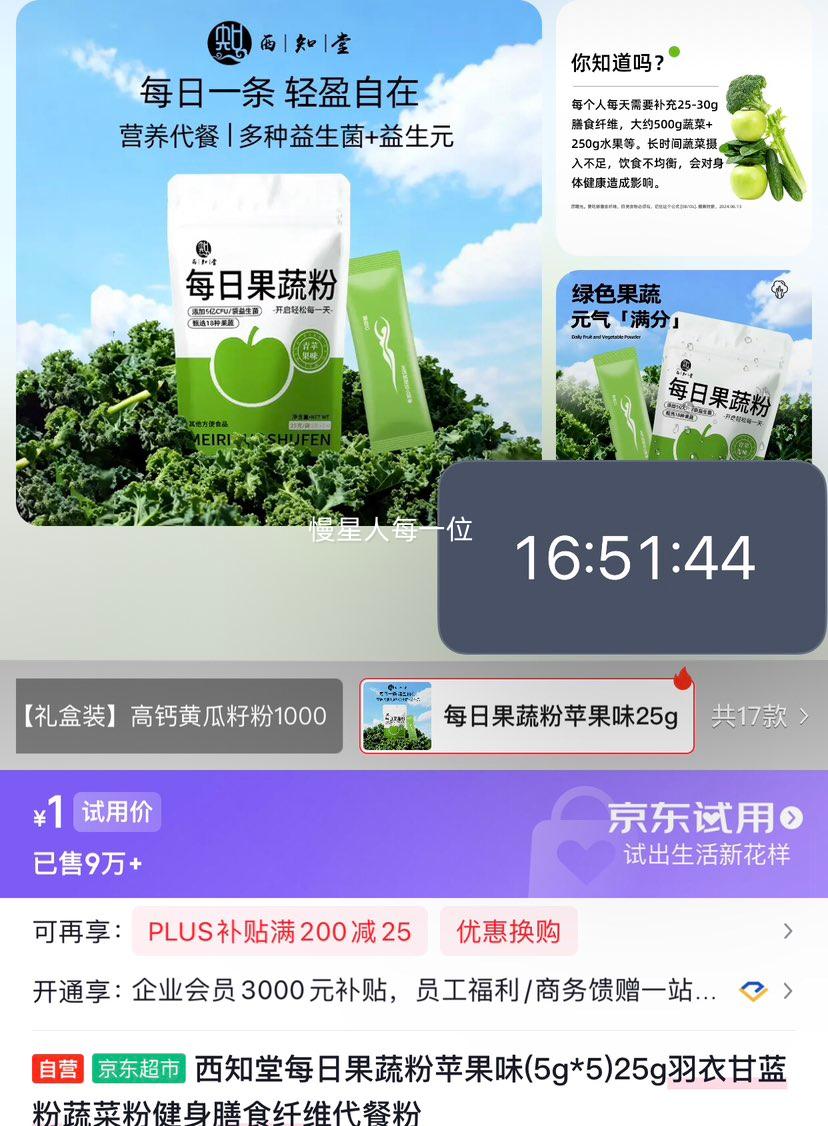Tap the 优惠换购 button
The width and height of the screenshot is (828, 1126).
point(509,931)
